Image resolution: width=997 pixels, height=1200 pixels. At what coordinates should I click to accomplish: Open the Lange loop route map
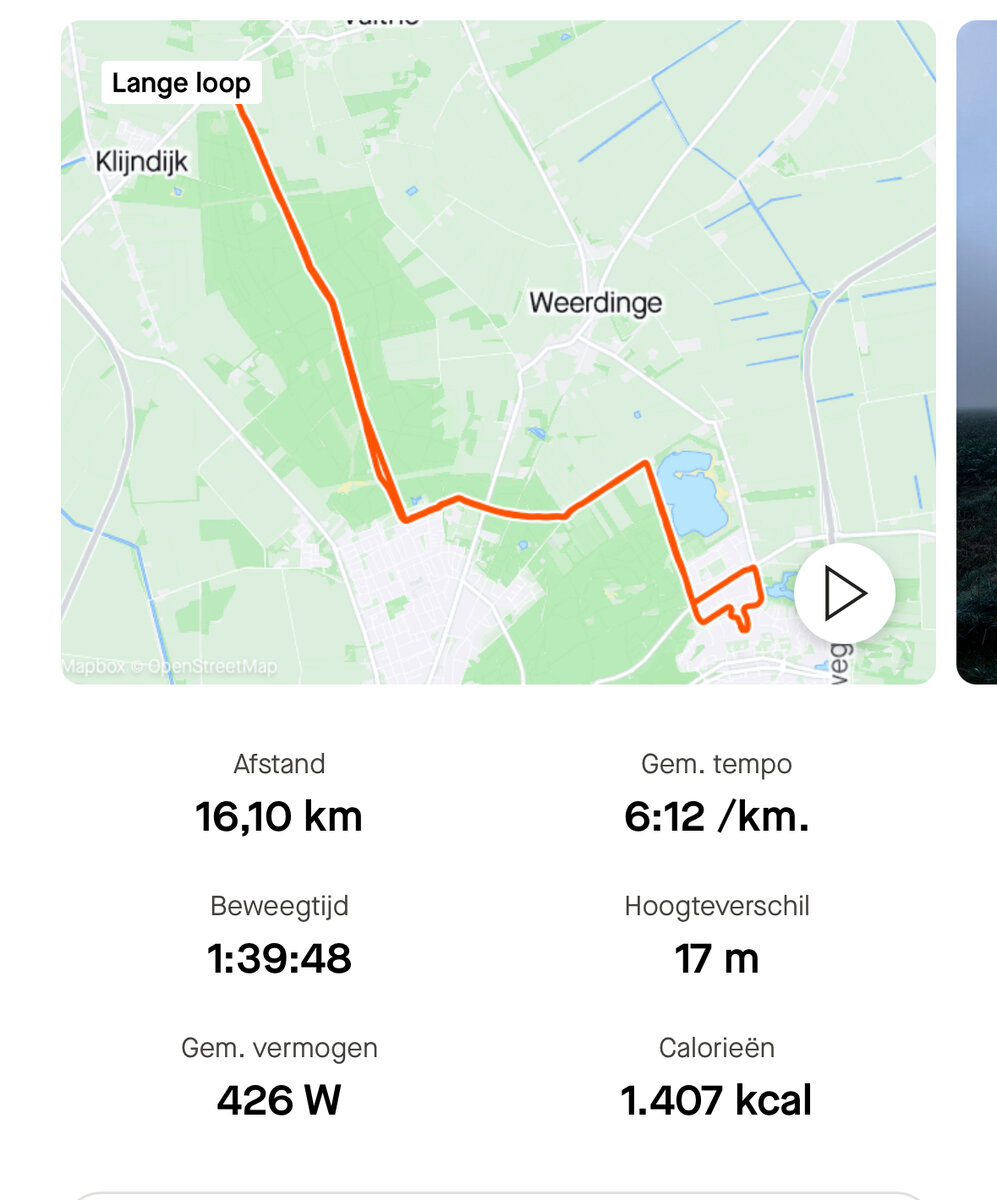[x=498, y=350]
